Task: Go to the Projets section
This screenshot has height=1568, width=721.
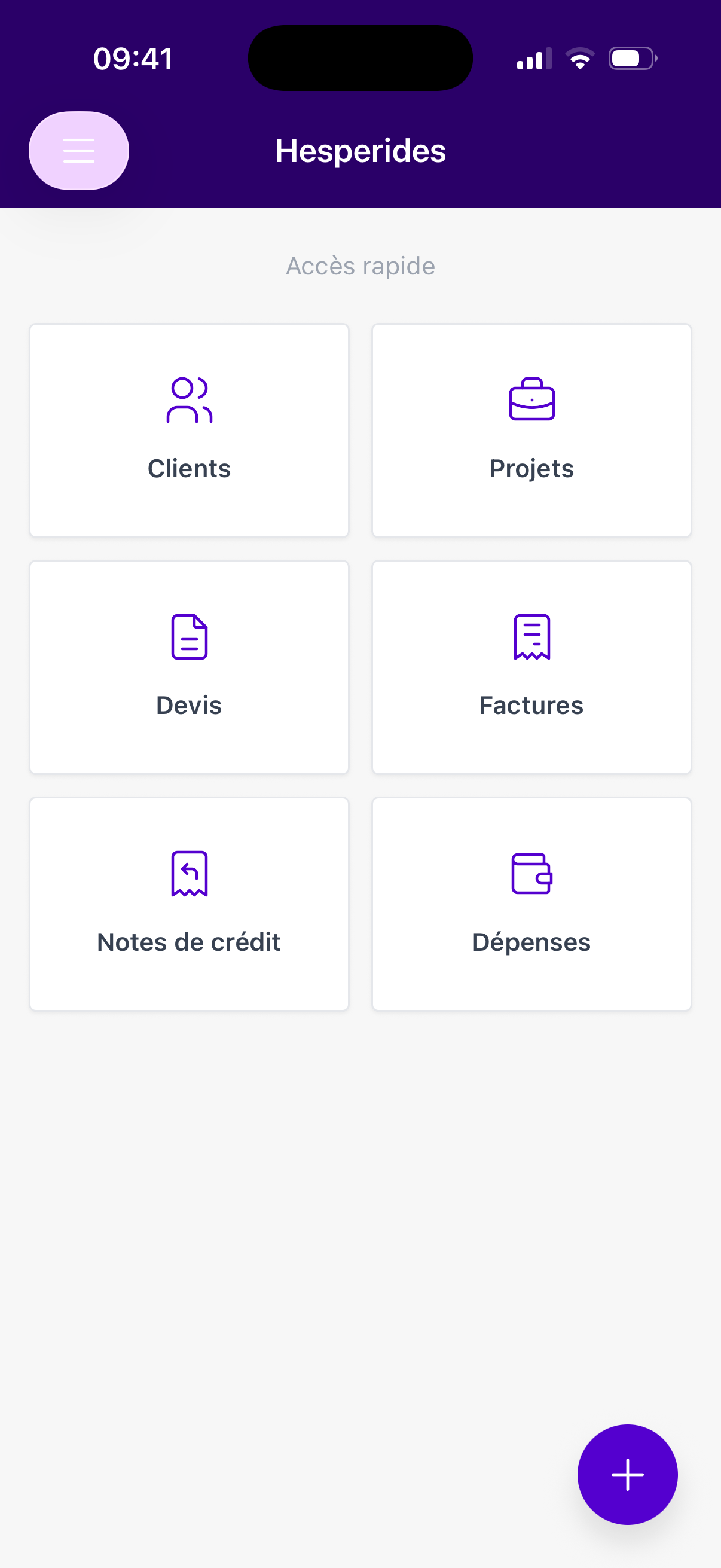Action: coord(531,431)
